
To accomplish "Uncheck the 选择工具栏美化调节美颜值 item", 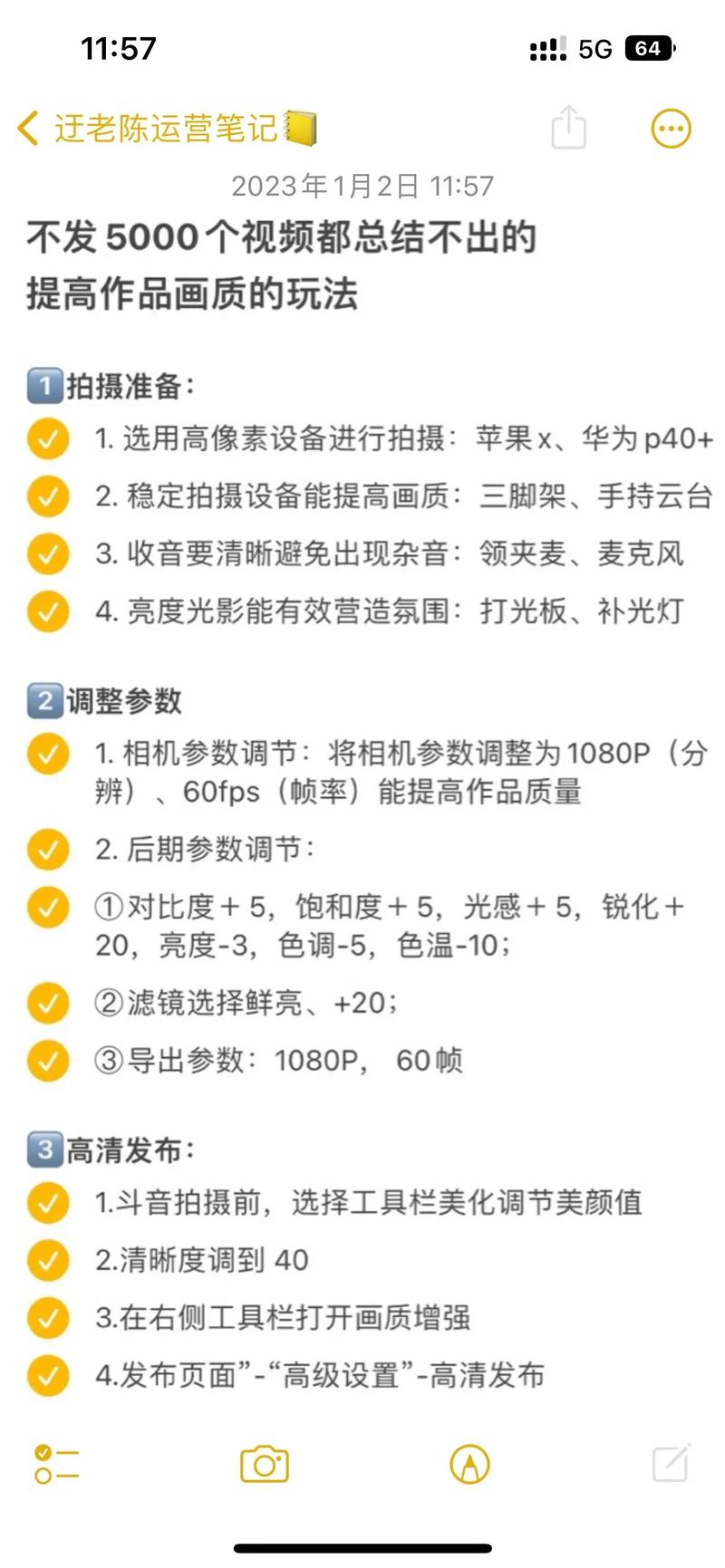I will (48, 1203).
